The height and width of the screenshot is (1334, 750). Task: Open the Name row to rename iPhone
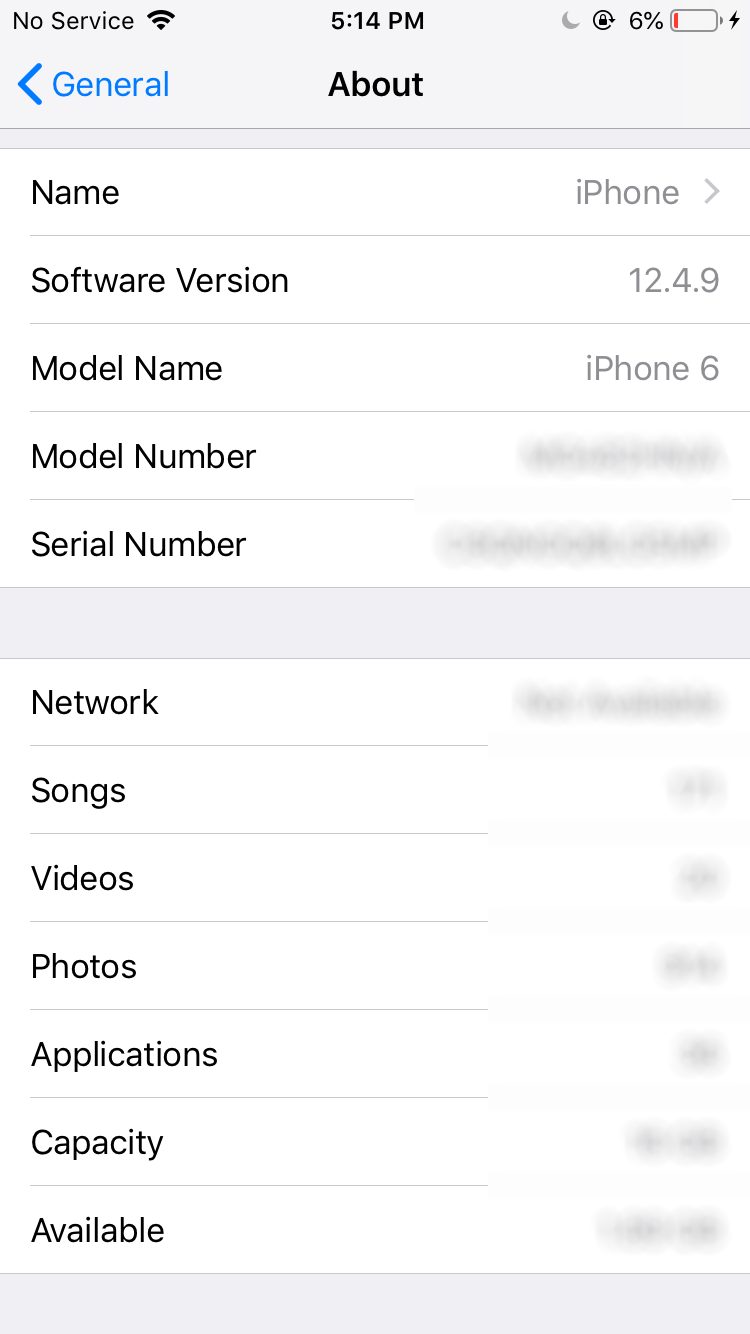click(x=375, y=192)
